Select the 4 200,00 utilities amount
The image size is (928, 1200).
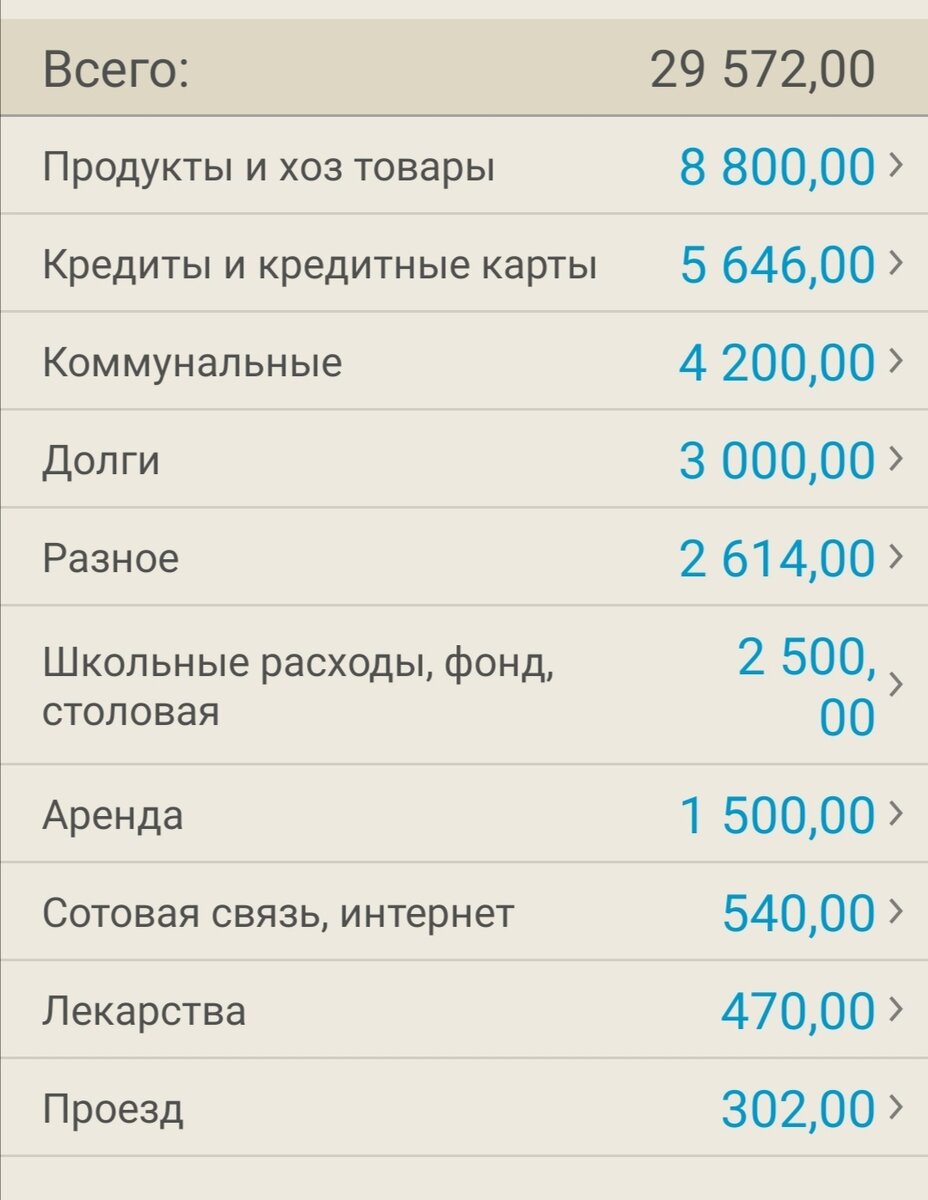coord(779,361)
